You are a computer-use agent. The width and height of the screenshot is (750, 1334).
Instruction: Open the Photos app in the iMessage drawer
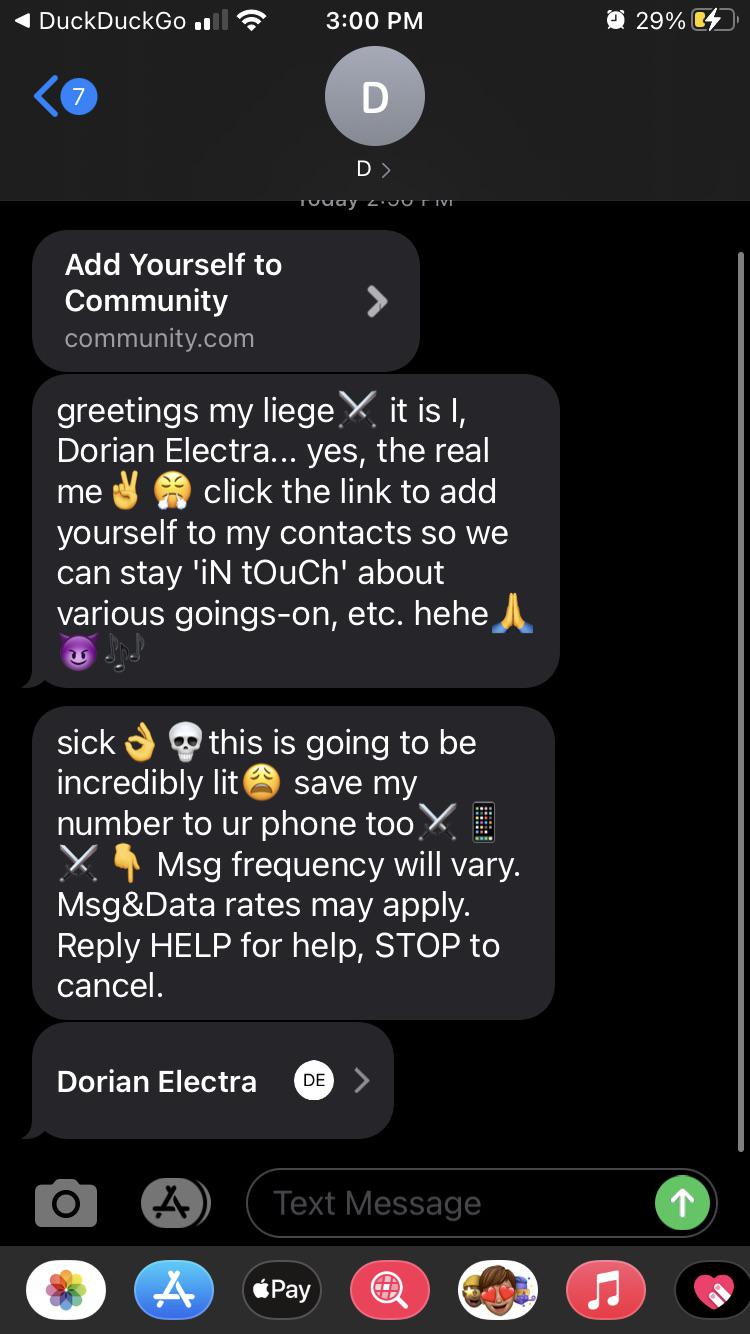pos(65,1290)
